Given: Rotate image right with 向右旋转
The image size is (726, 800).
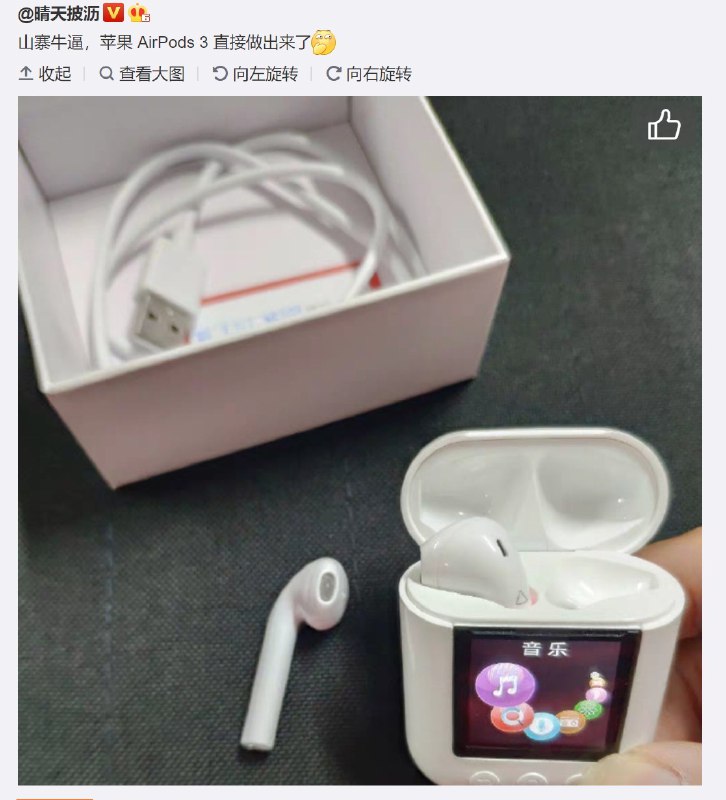Looking at the screenshot, I should tap(369, 74).
